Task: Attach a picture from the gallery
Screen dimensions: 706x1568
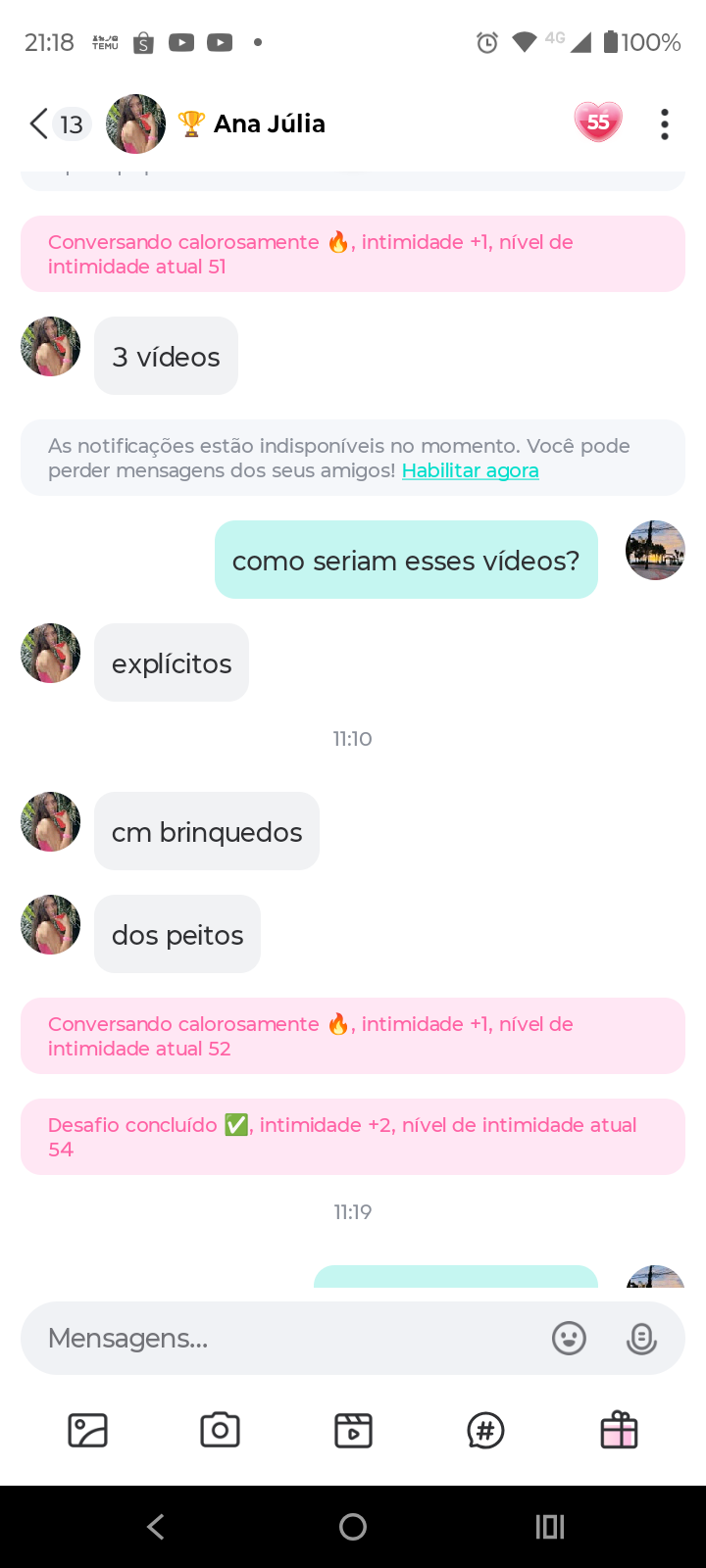Action: click(87, 1431)
